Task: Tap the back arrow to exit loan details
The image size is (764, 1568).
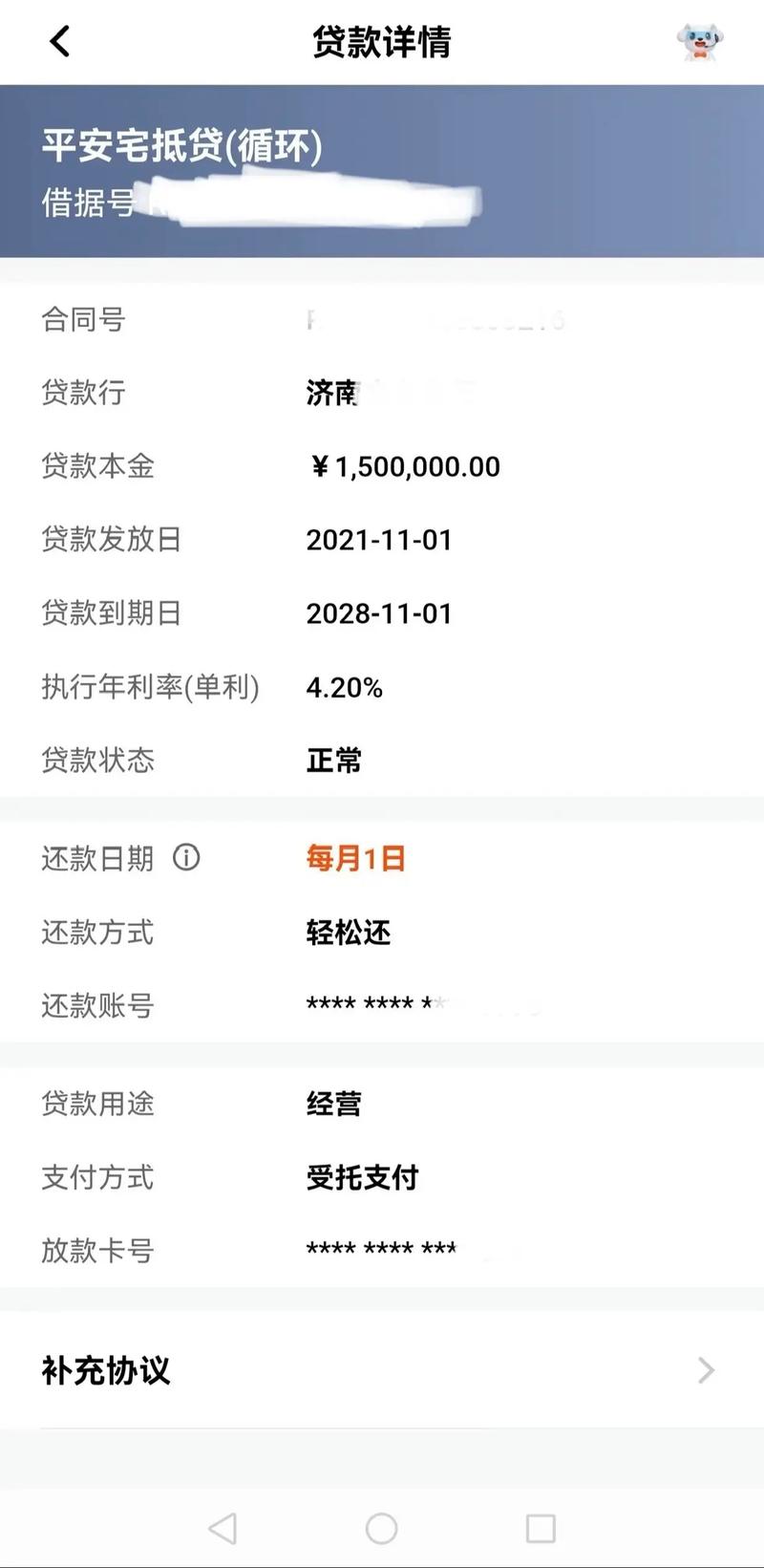Action: pos(58,42)
